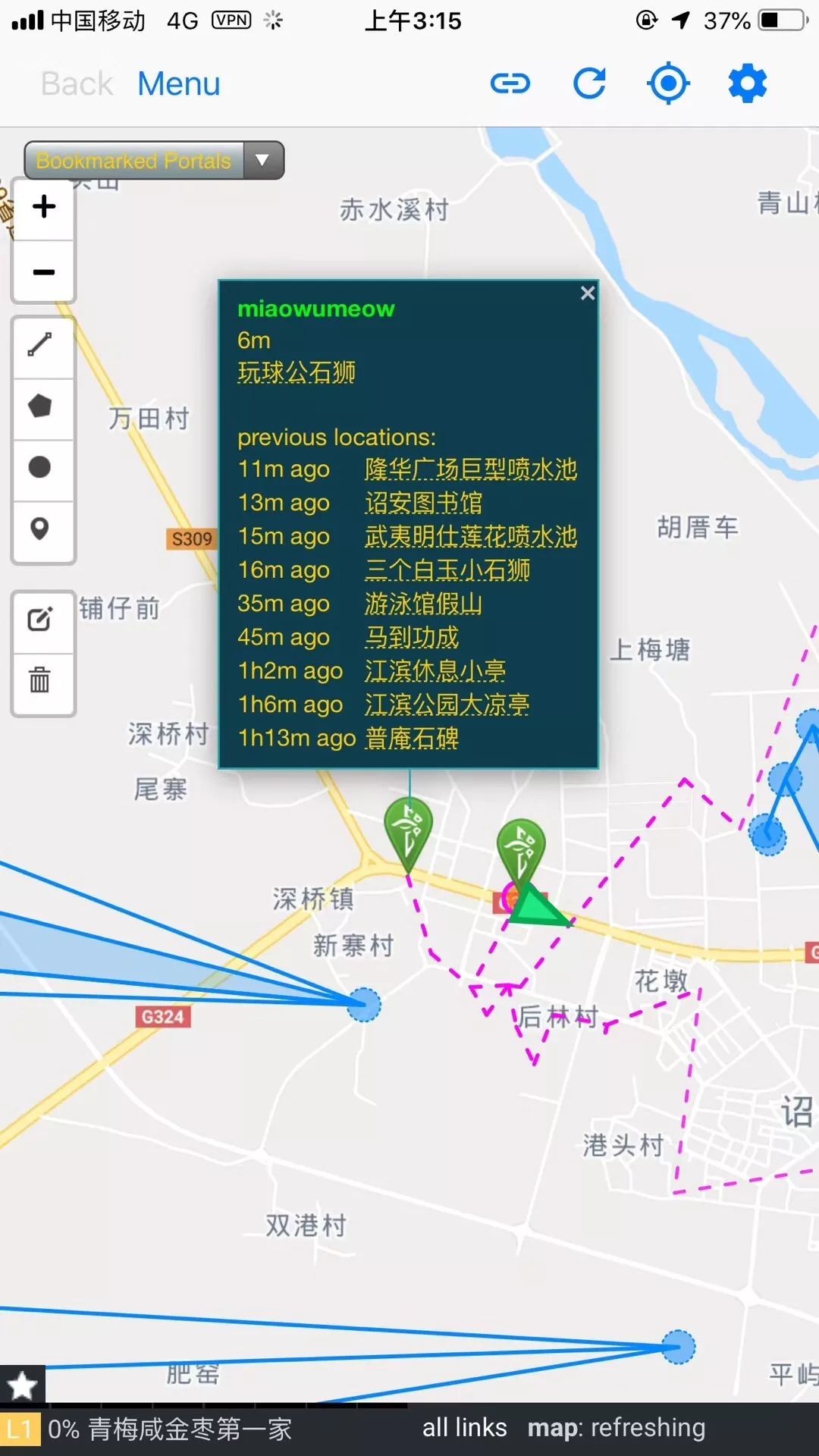Click the zoom in plus control
The width and height of the screenshot is (819, 1456).
tap(43, 206)
